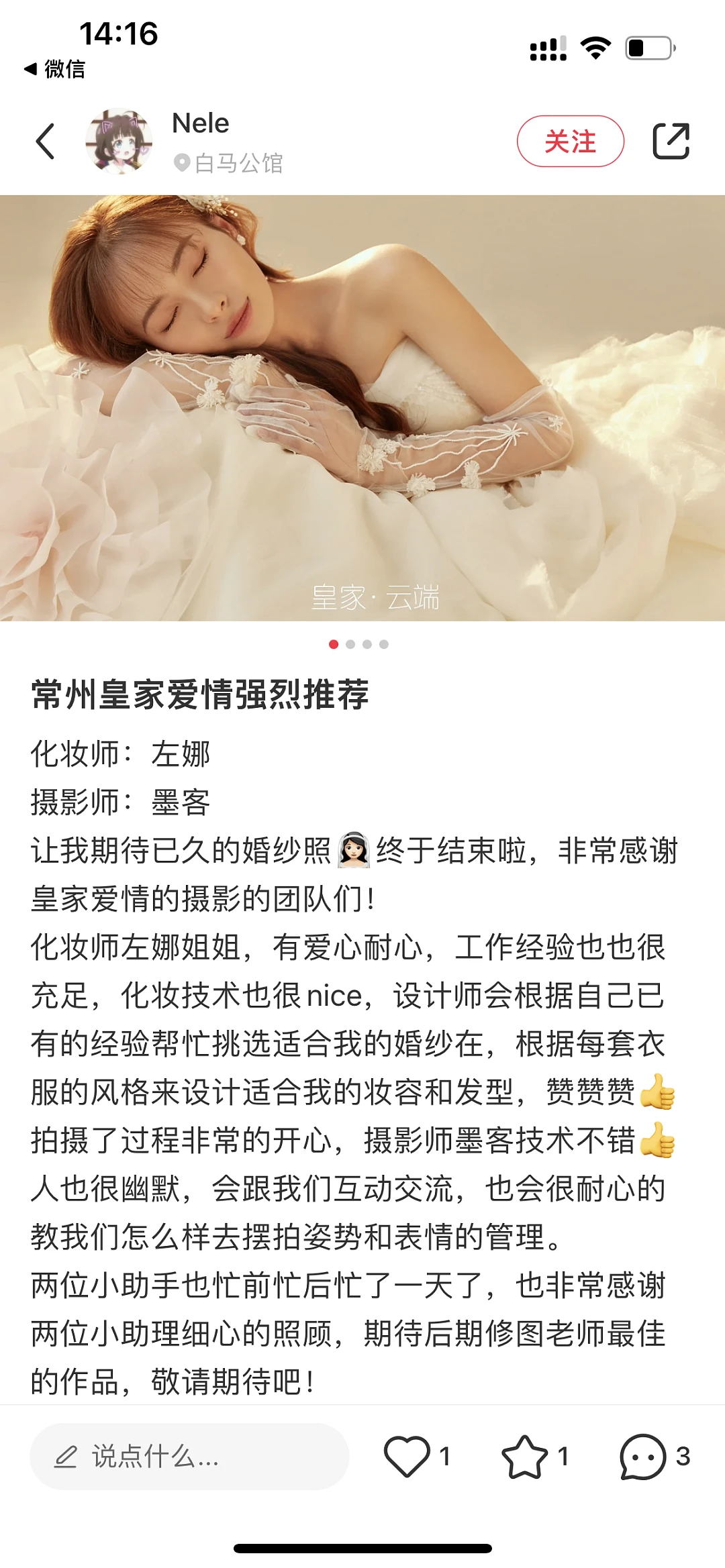
Task: Open the wedding photo full screen
Action: pos(362,408)
